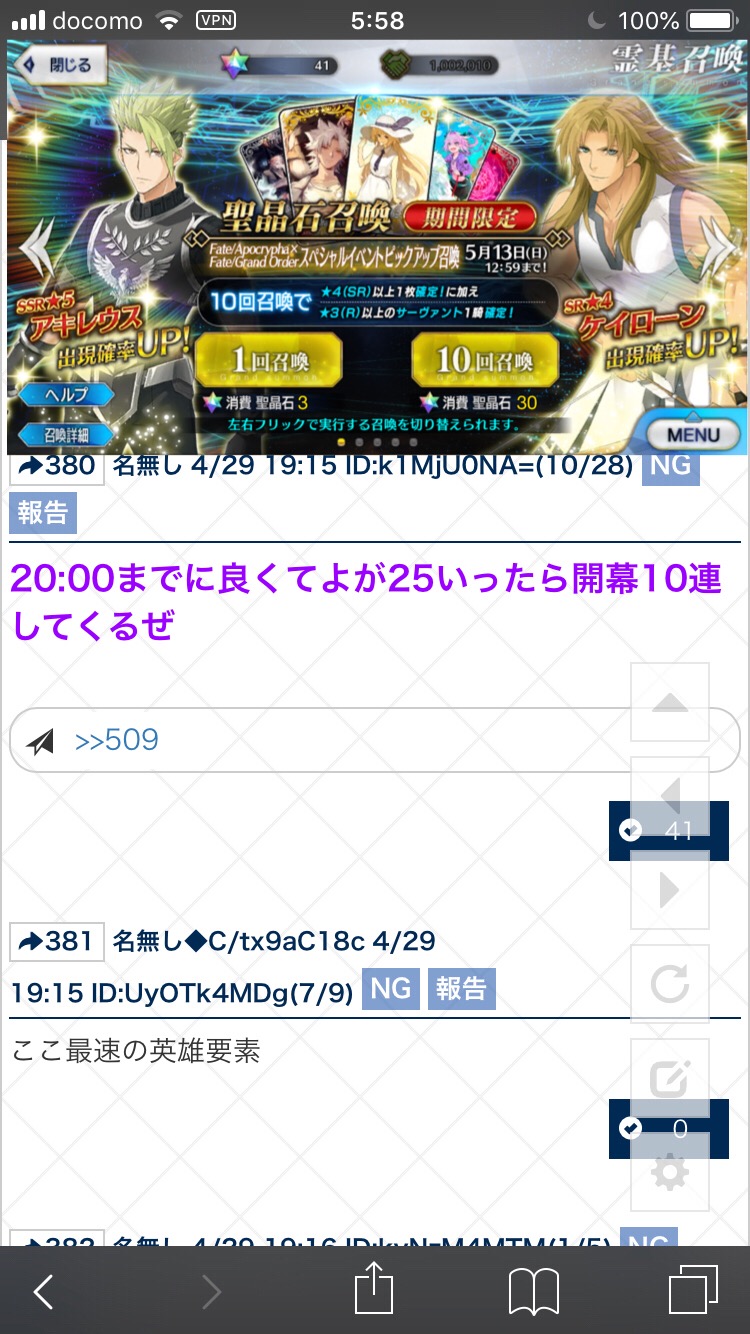The image size is (750, 1334).
Task: Tap NG on post 380
Action: [670, 466]
